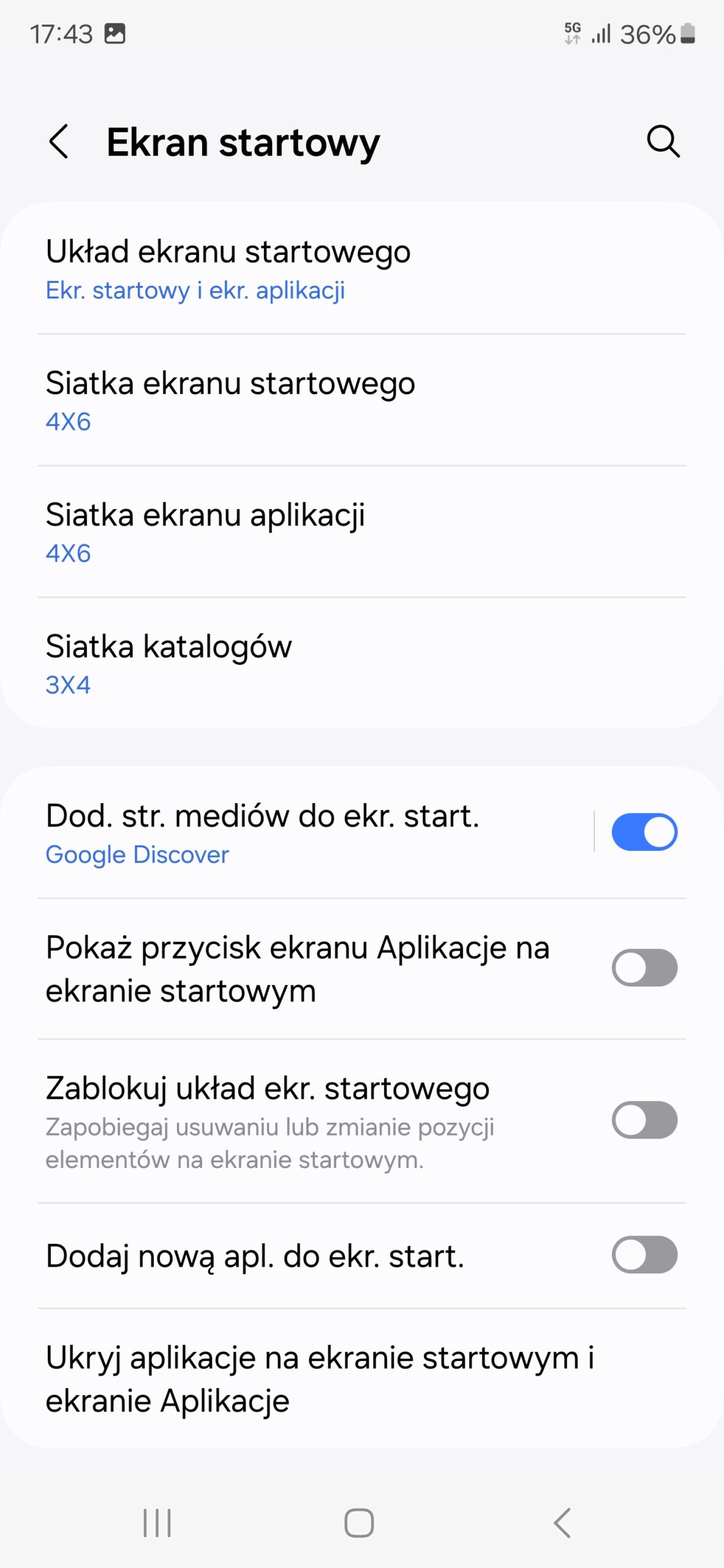The image size is (724, 1568).
Task: Enable Dodaj nową apl. do ekr. start.
Action: [x=644, y=1255]
